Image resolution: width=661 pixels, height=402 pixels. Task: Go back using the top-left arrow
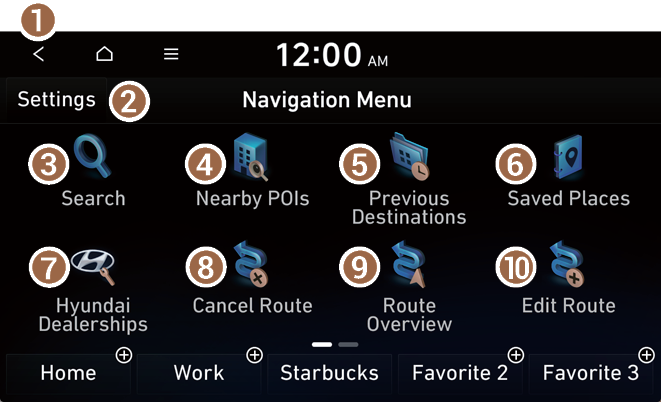(39, 54)
